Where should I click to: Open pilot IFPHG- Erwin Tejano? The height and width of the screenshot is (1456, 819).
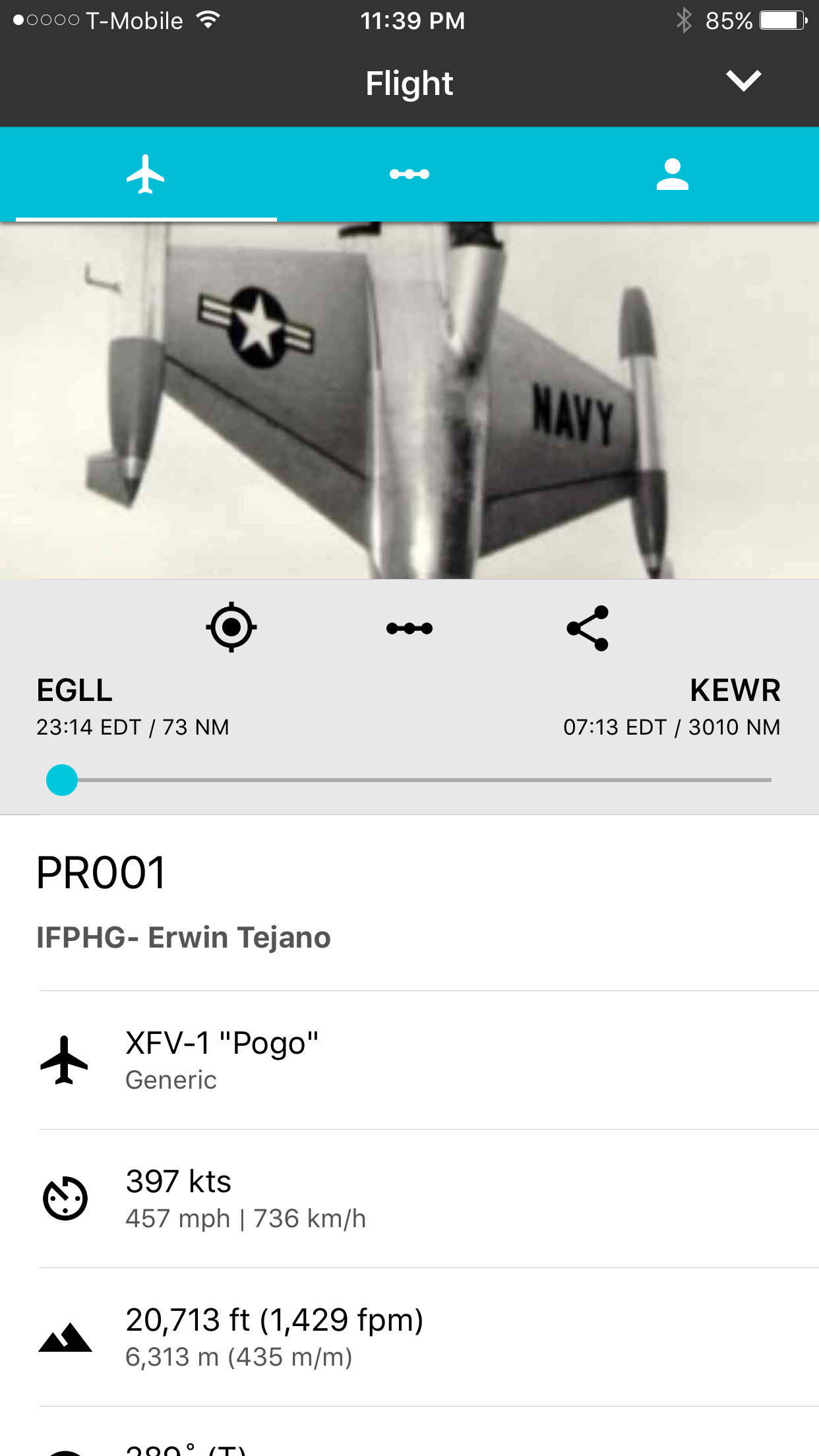coord(183,937)
